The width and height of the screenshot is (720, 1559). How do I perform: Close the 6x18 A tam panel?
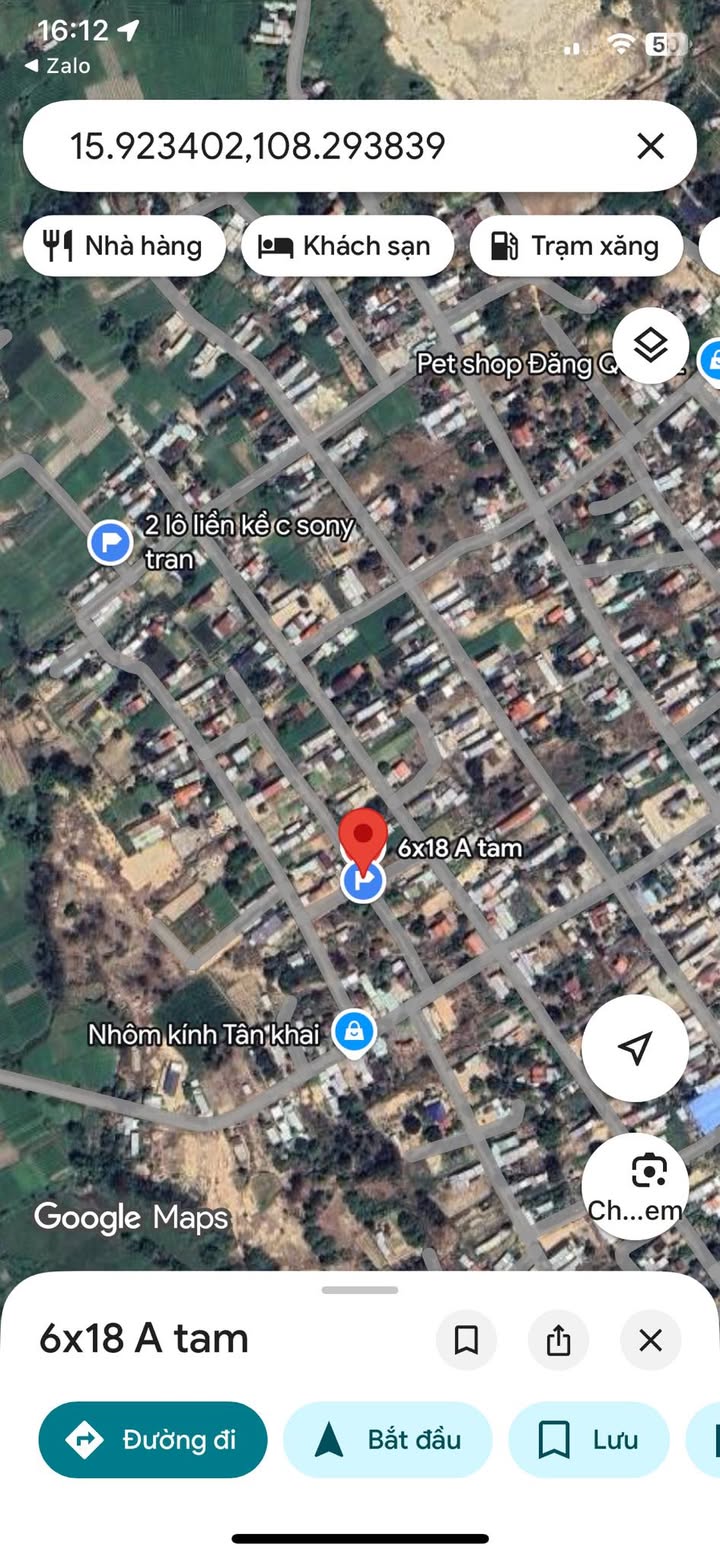pyautogui.click(x=650, y=1340)
